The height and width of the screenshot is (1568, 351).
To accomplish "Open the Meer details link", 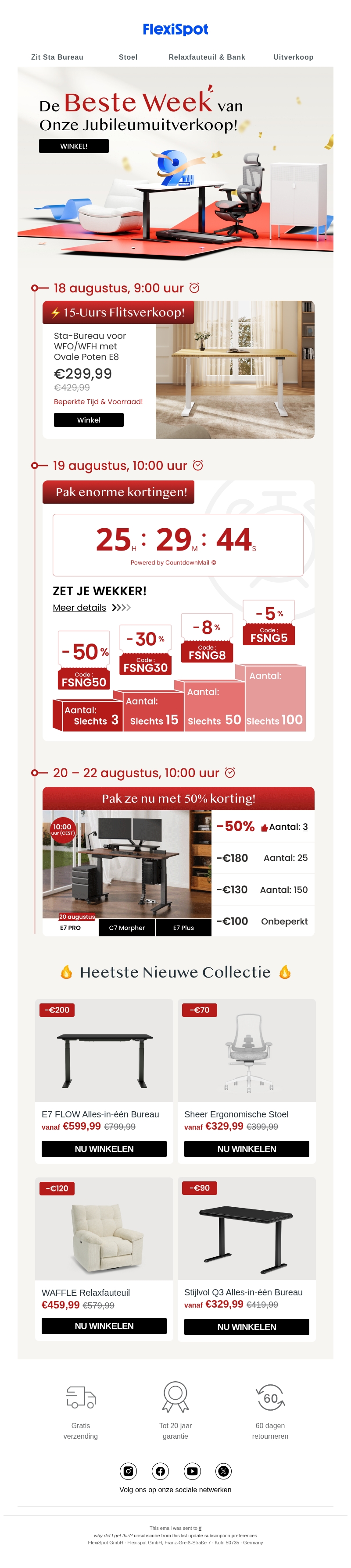I will pos(79,608).
